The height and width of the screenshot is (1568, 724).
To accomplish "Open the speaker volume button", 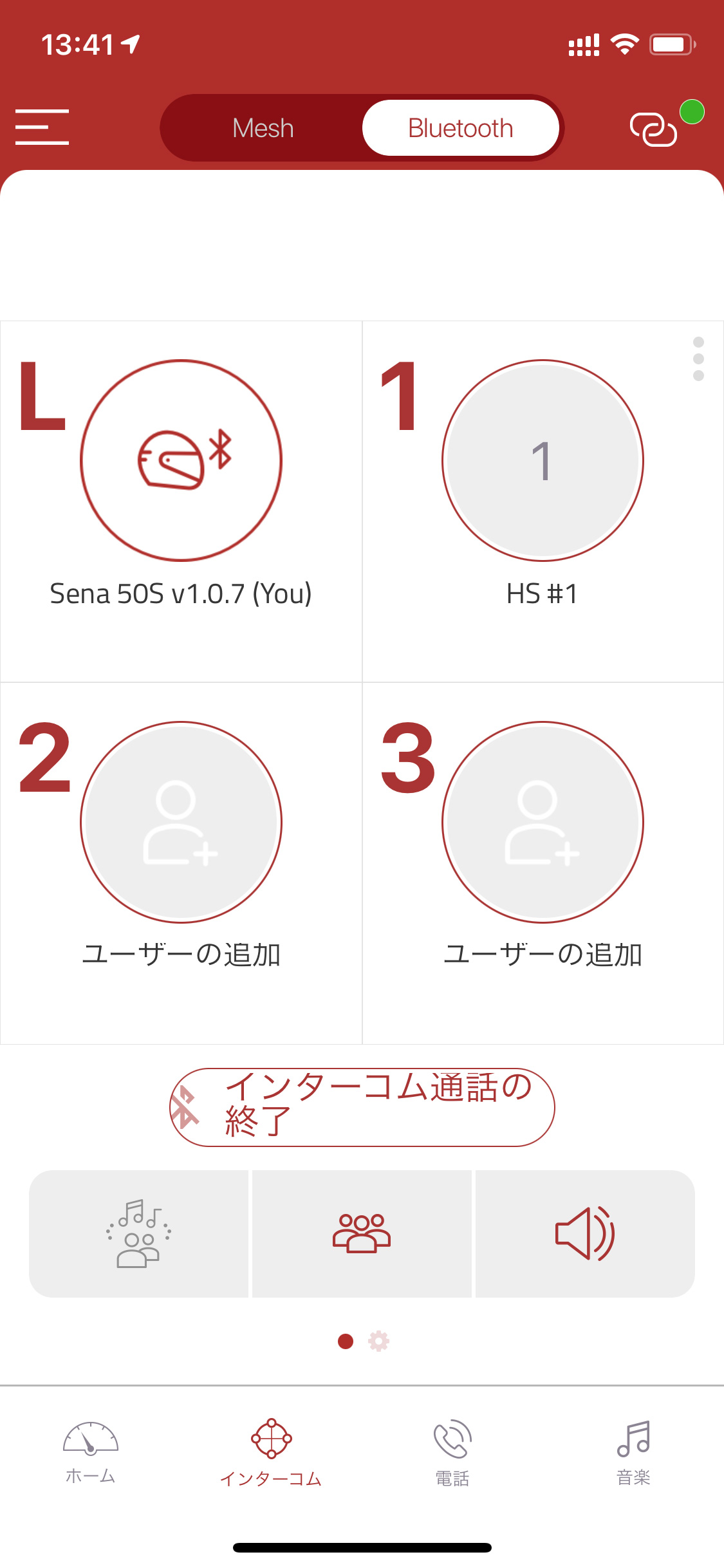I will (585, 1233).
